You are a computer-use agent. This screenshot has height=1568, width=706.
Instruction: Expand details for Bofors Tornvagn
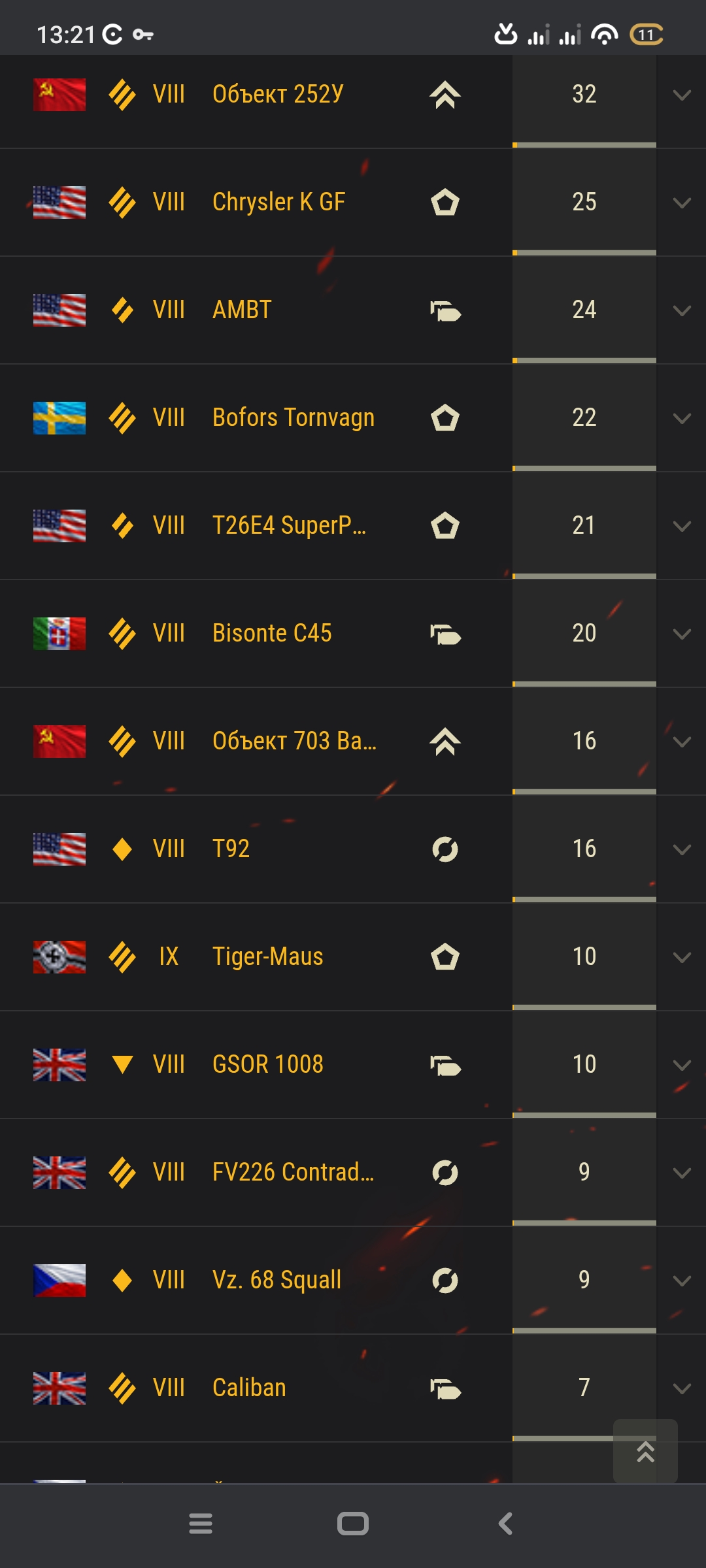tap(682, 419)
